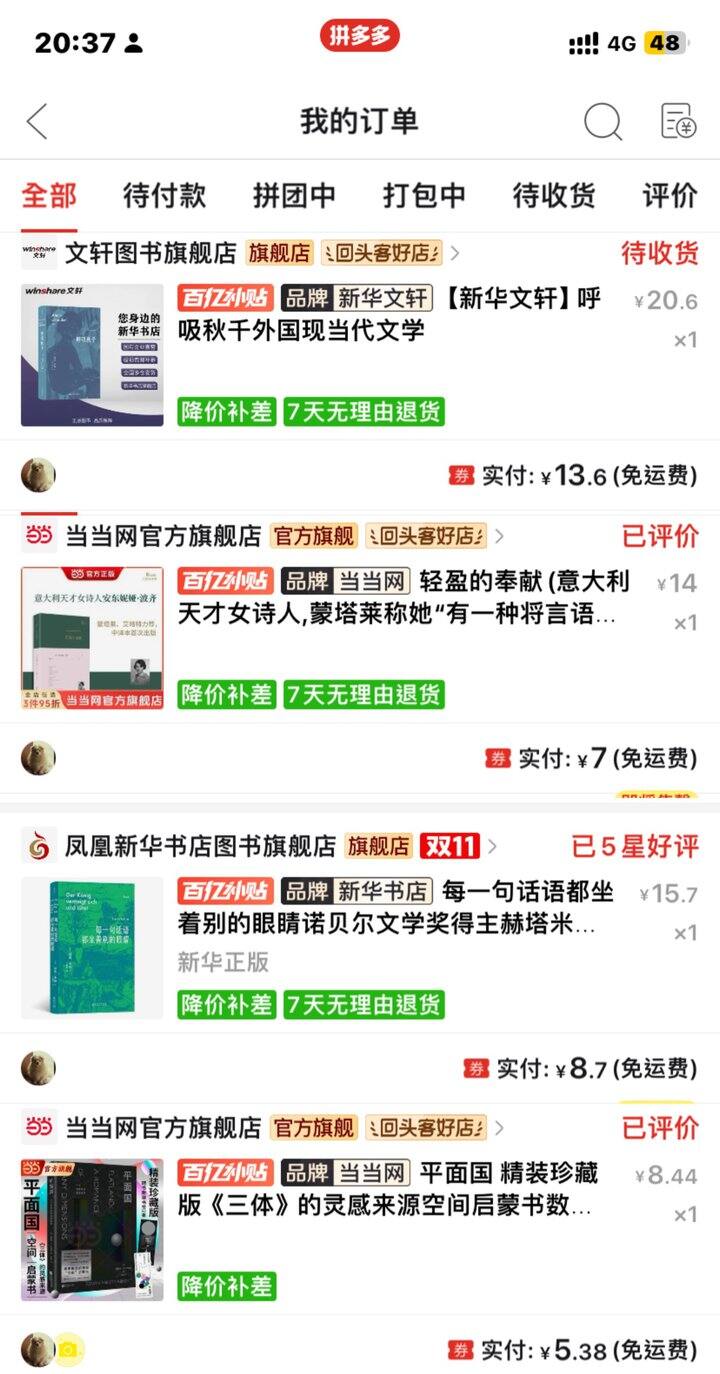Switch to the 待付款 tab
This screenshot has height=1374, width=720.
[x=164, y=195]
